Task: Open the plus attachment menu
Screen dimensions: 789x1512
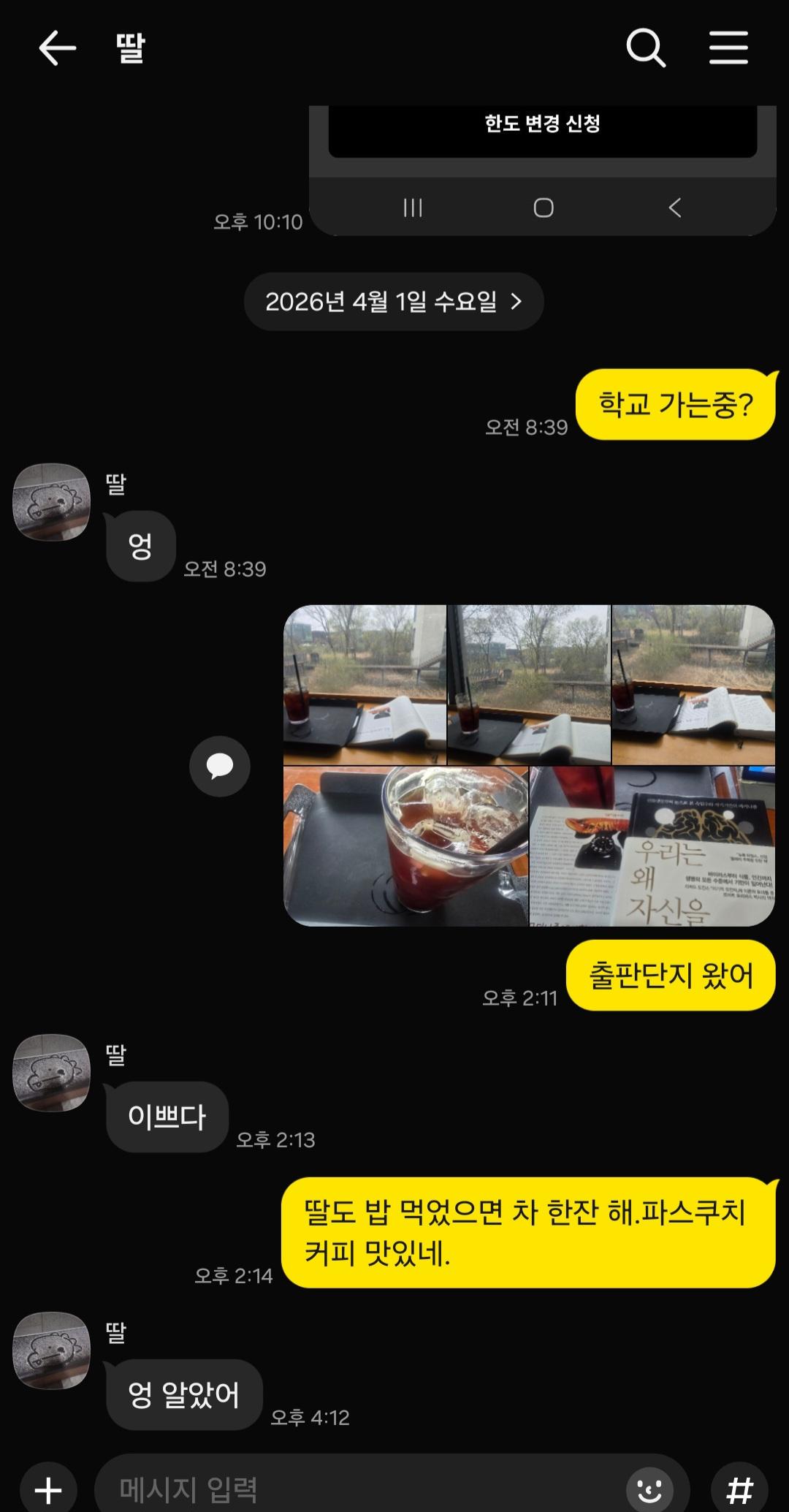Action: point(48,1488)
